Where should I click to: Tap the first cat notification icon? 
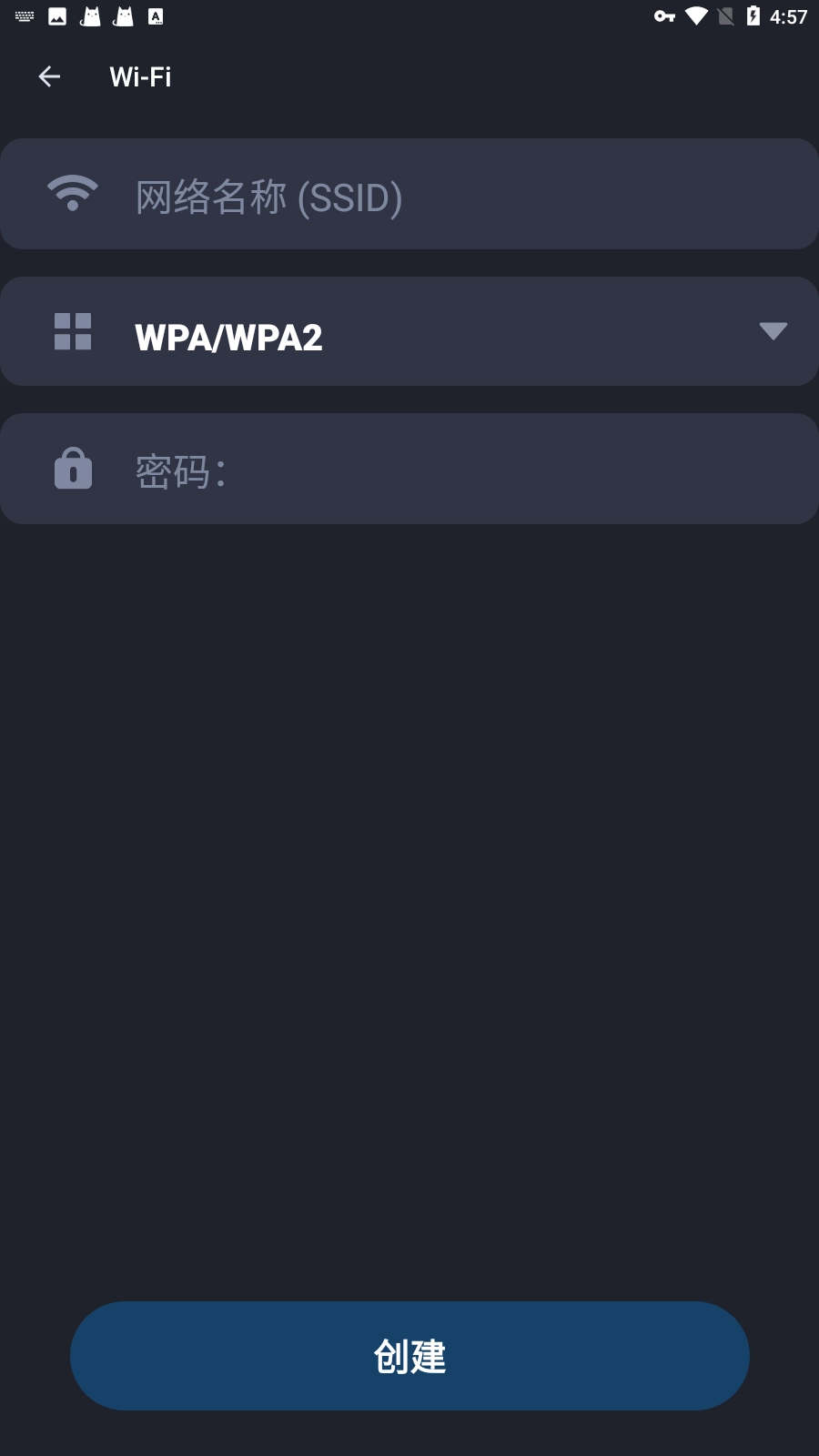[90, 15]
